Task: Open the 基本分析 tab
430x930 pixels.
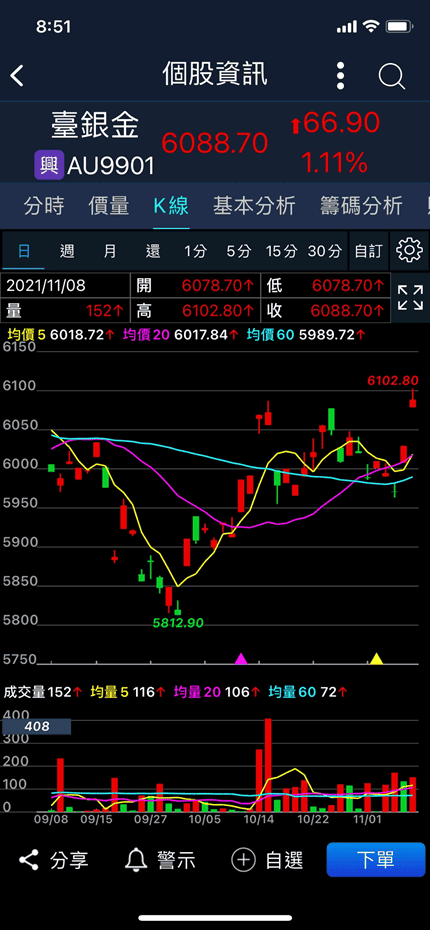Action: coord(254,206)
